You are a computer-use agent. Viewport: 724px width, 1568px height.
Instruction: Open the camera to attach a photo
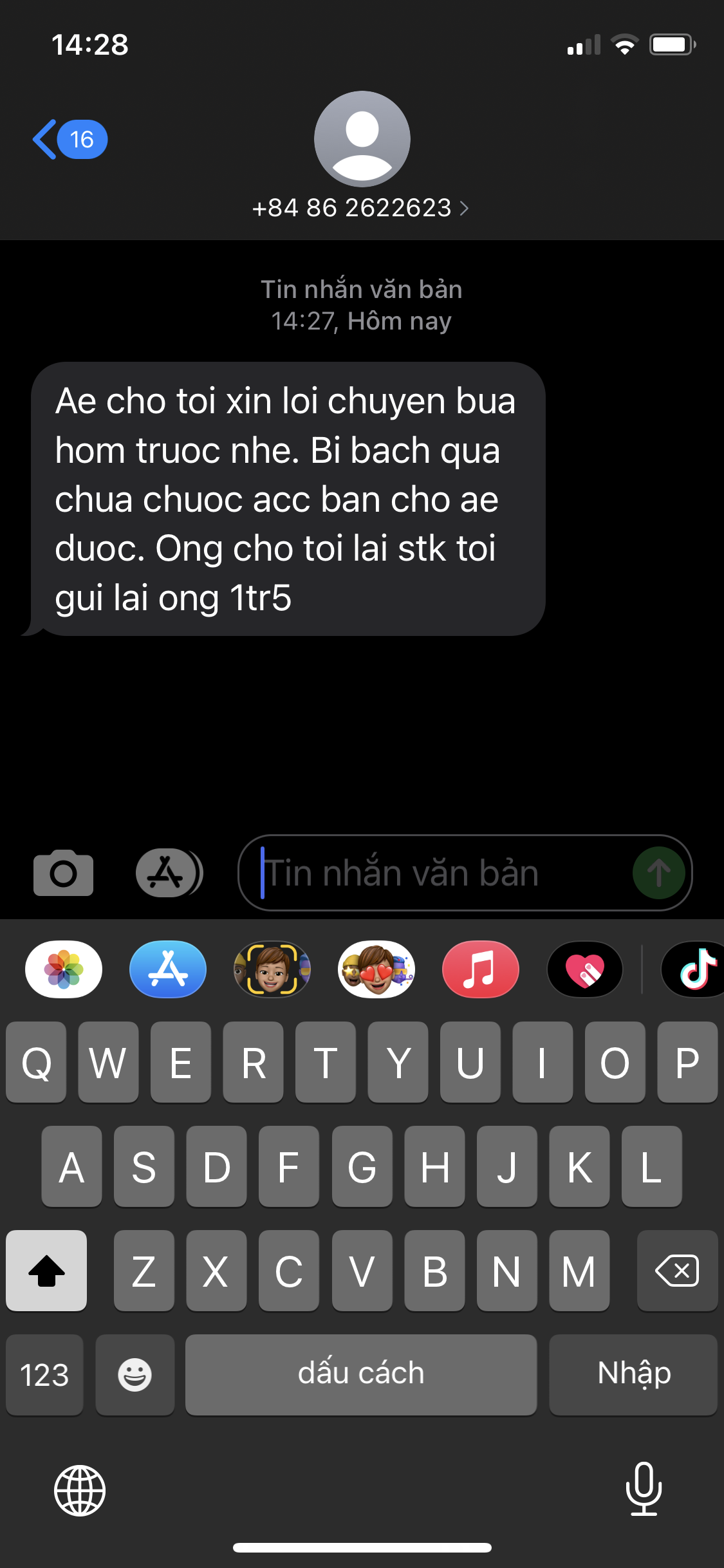tap(63, 873)
